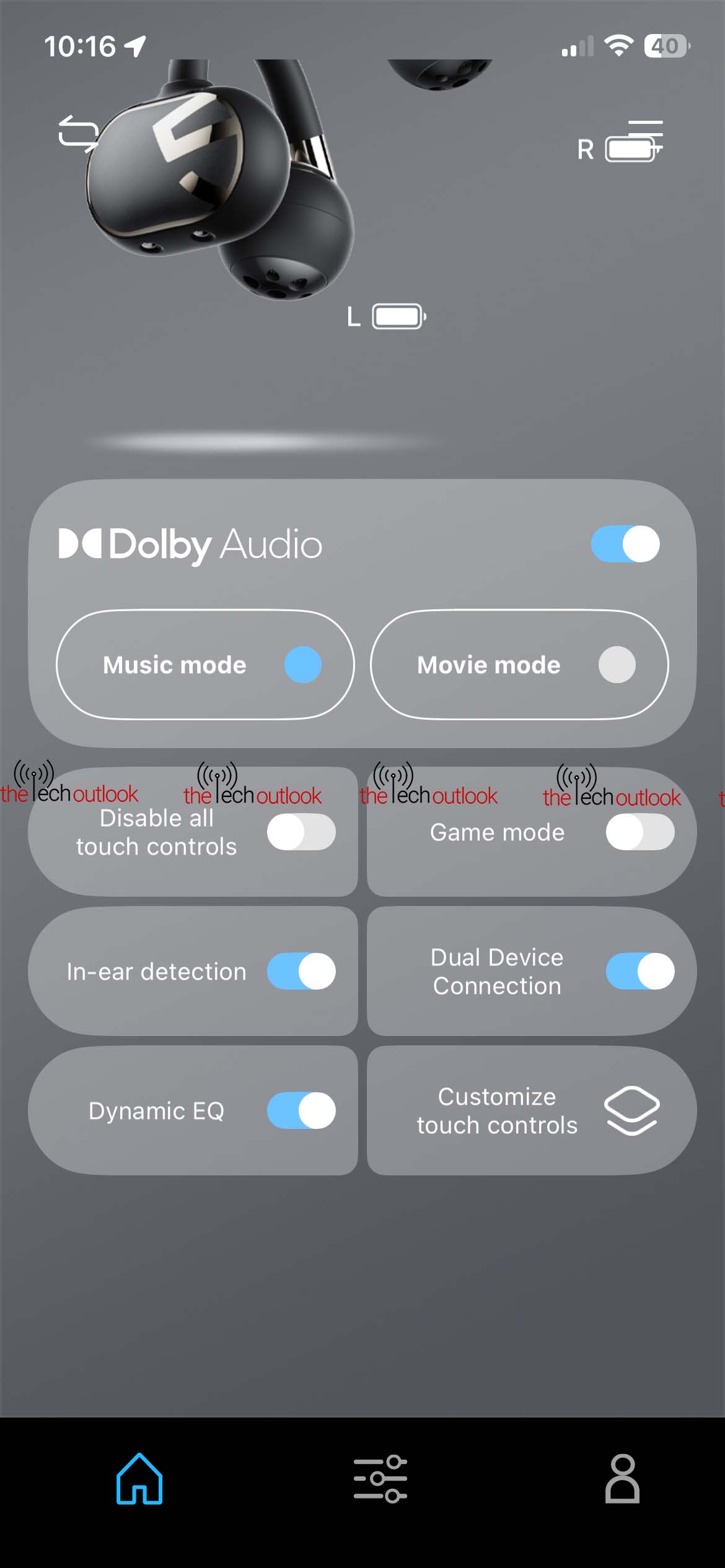
Task: Toggle Dual Device Connection off
Action: click(x=639, y=971)
